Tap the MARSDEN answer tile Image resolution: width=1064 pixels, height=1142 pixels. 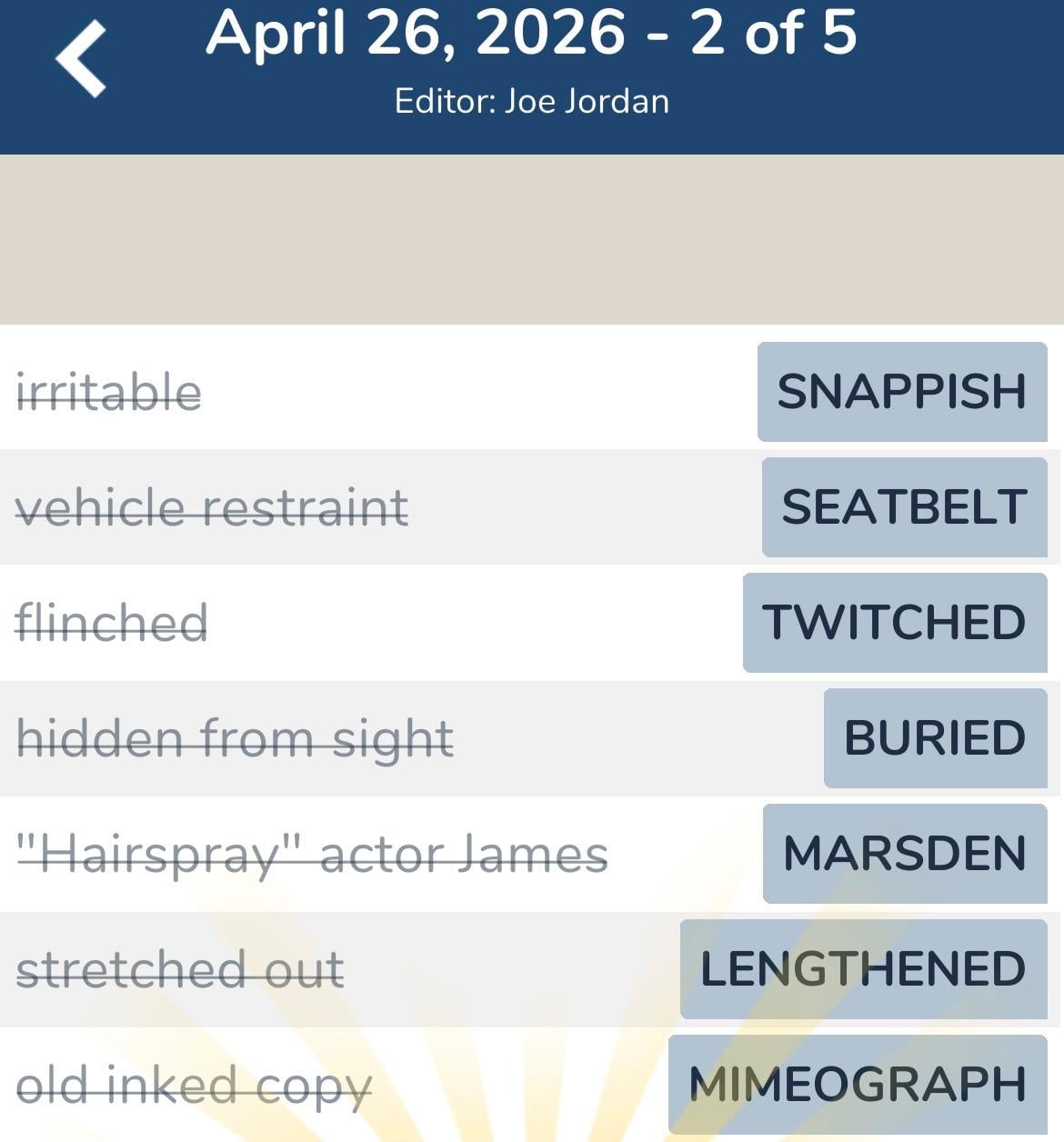point(905,853)
